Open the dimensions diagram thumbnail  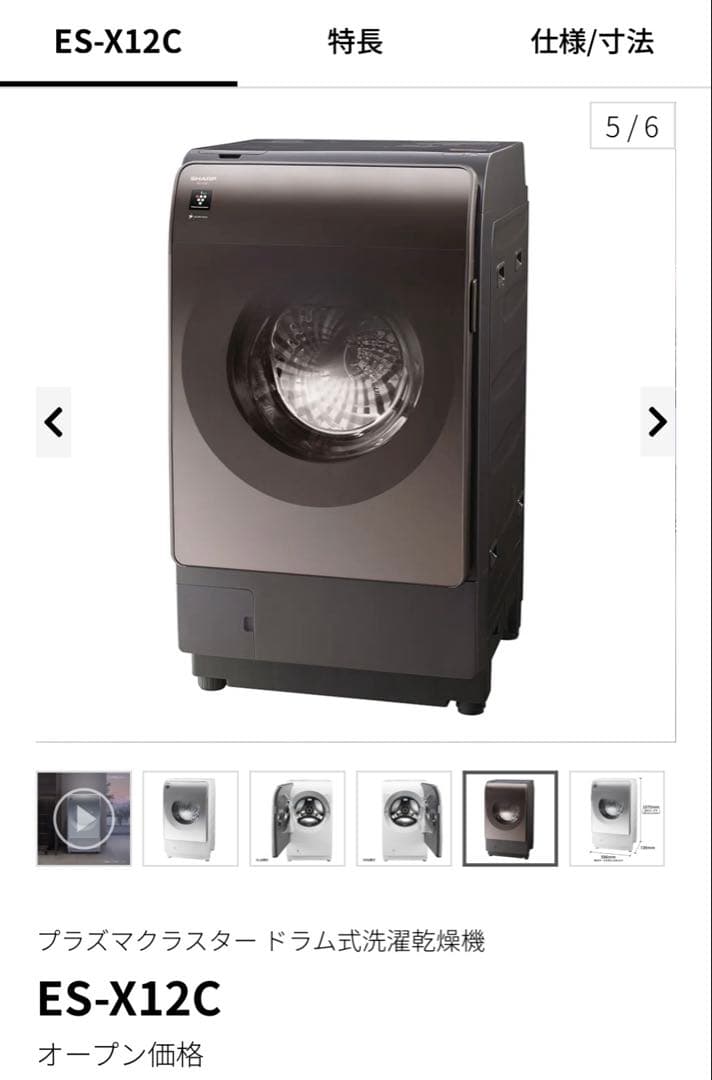pyautogui.click(x=616, y=818)
